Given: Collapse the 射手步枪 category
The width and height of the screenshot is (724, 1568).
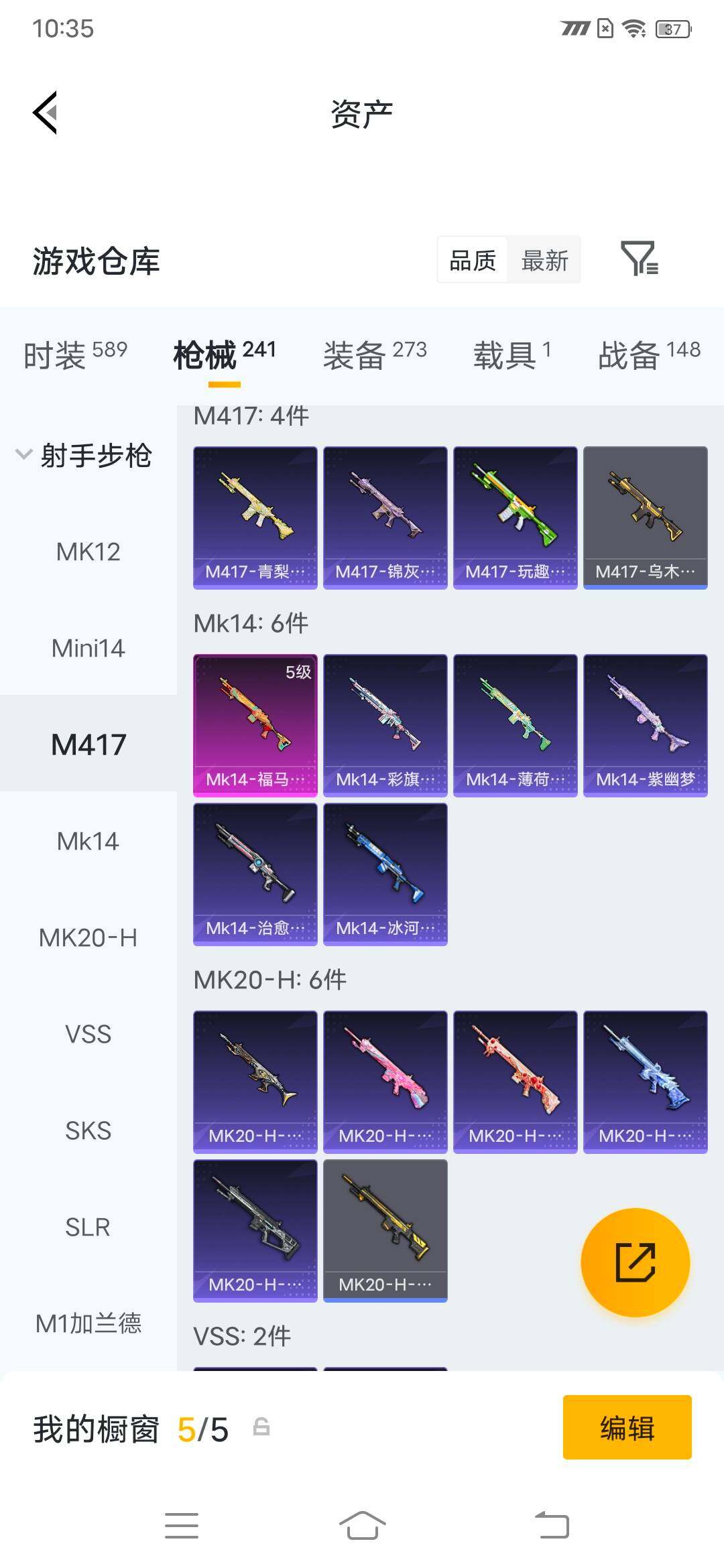Looking at the screenshot, I should [x=84, y=456].
